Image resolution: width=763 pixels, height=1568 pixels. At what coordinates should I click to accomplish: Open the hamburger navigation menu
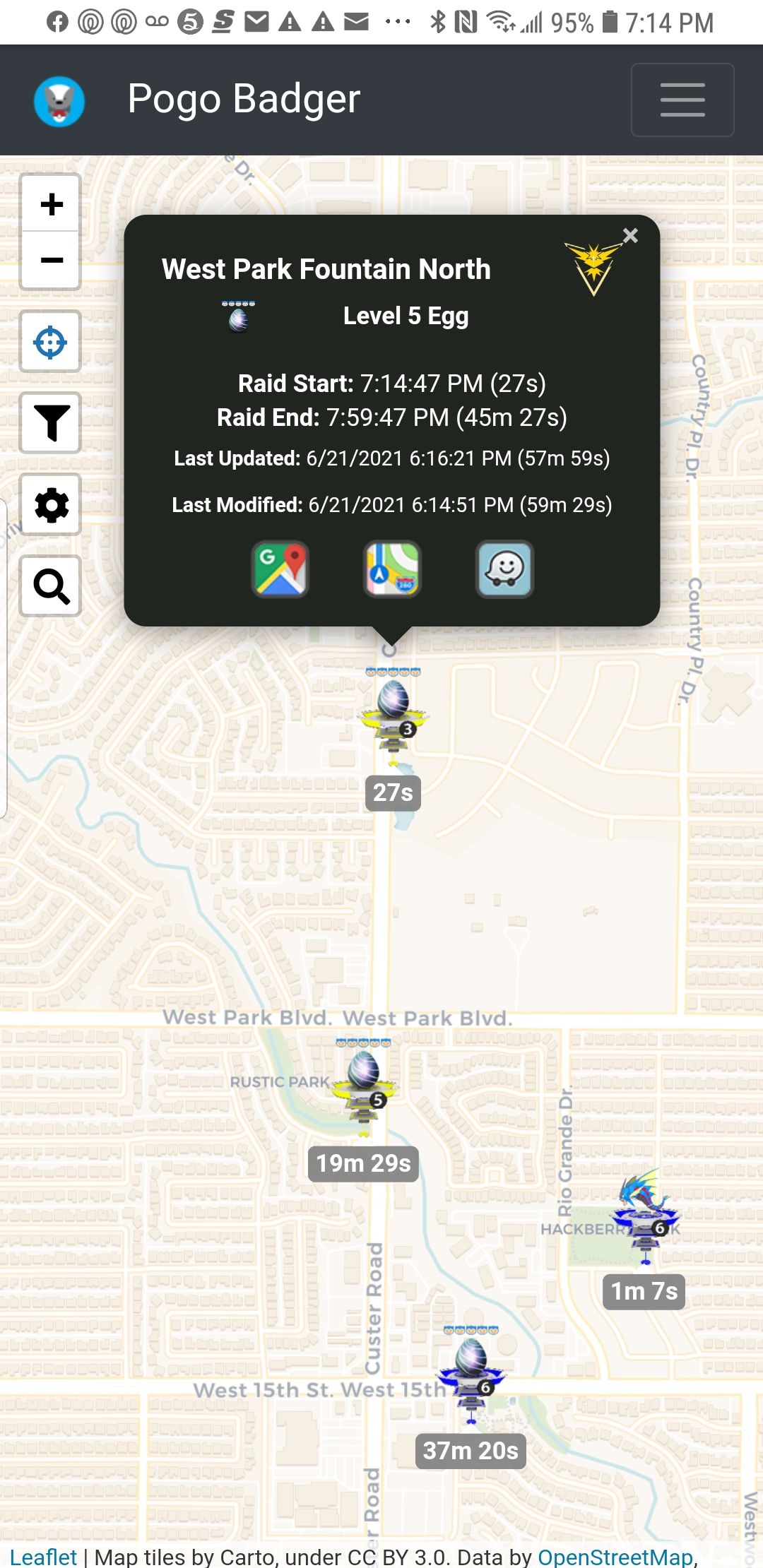[x=682, y=100]
